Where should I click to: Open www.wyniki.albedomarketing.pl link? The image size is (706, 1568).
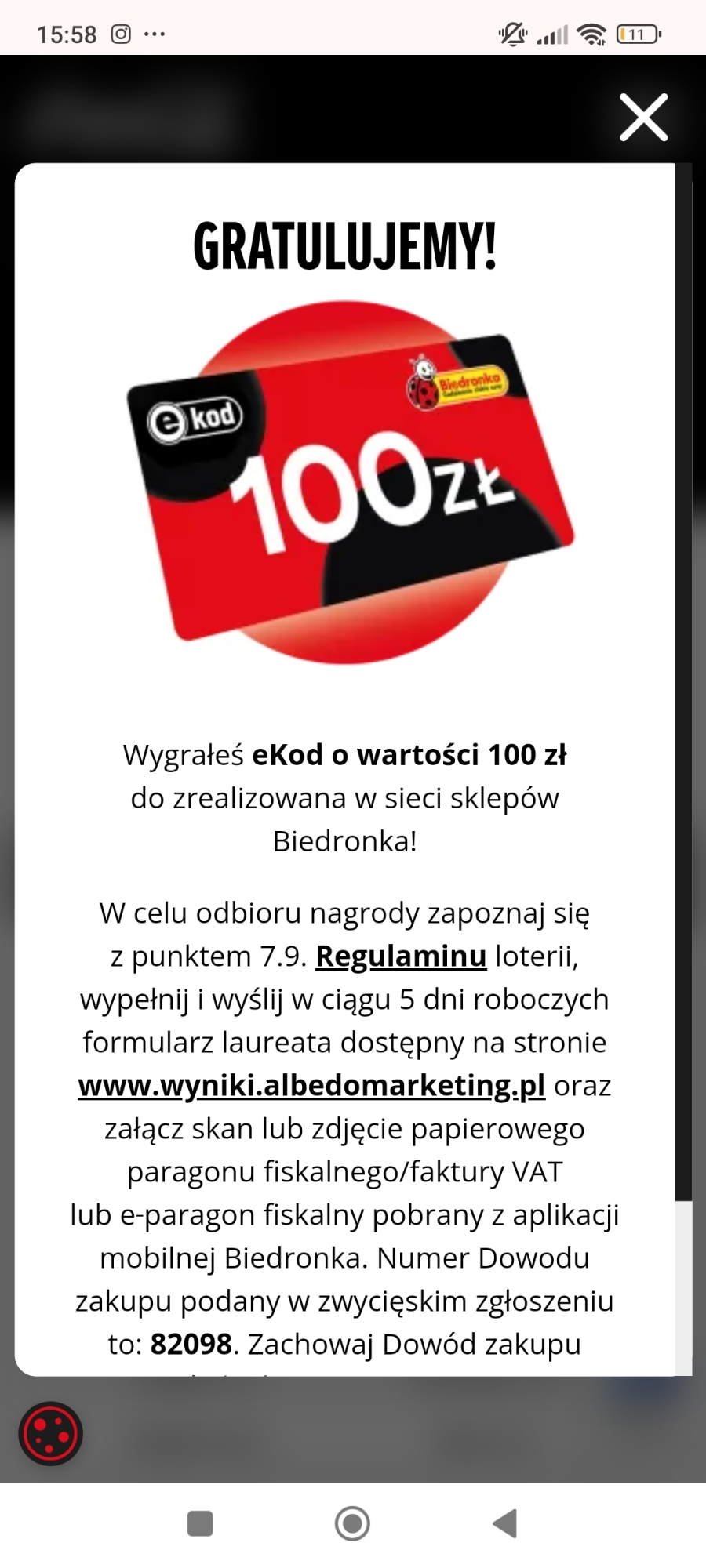tap(311, 1086)
